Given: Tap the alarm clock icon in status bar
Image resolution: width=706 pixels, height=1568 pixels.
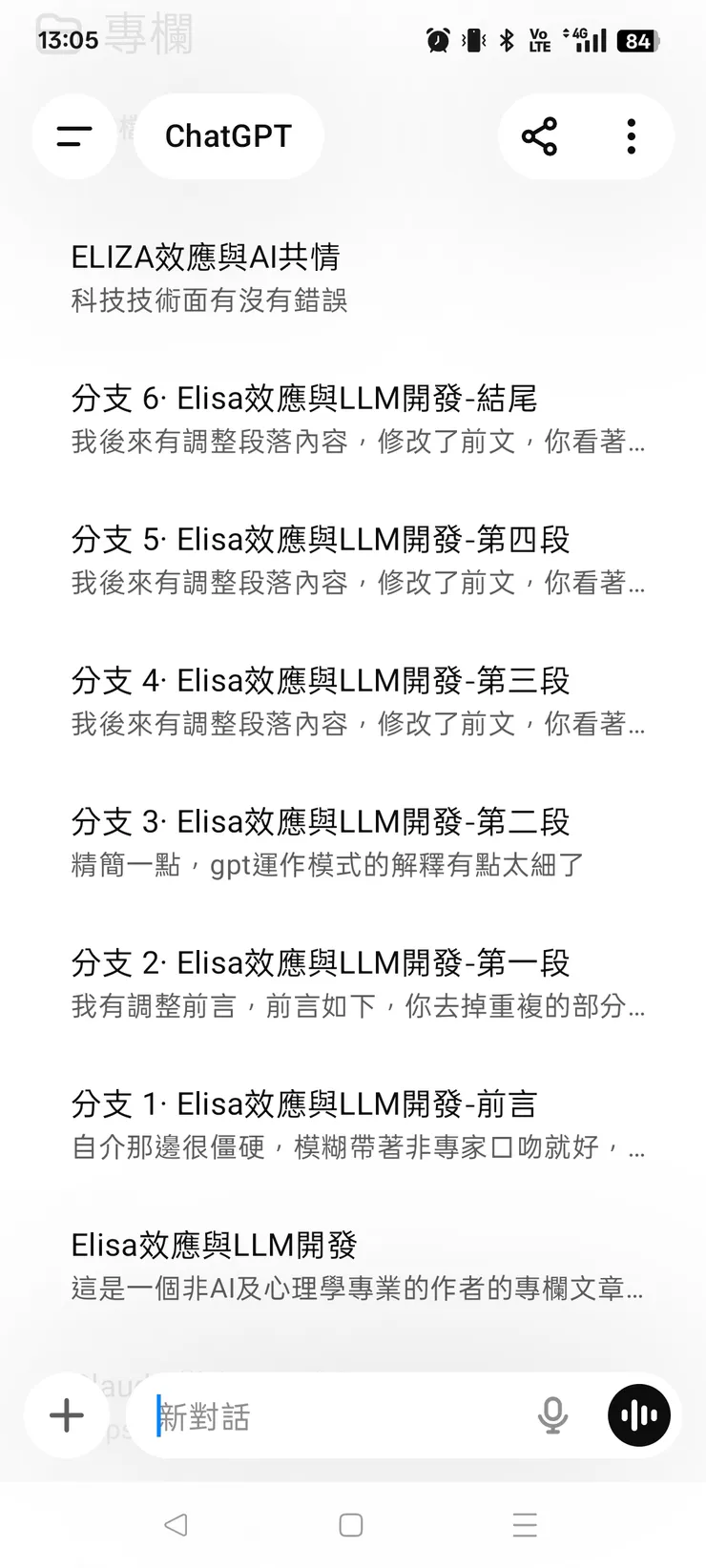Looking at the screenshot, I should [x=437, y=40].
